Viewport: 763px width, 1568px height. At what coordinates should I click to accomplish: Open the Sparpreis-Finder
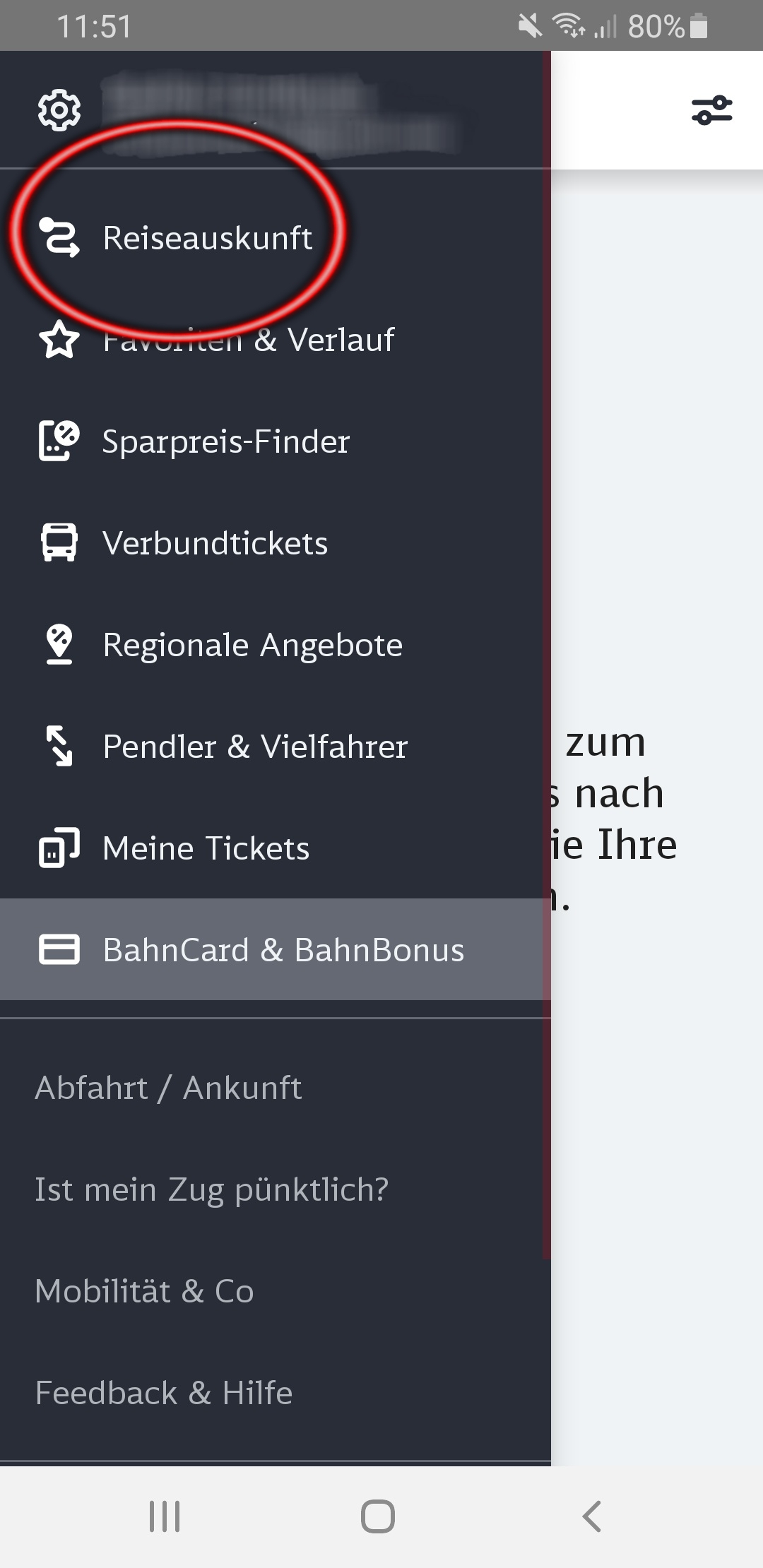coord(276,441)
